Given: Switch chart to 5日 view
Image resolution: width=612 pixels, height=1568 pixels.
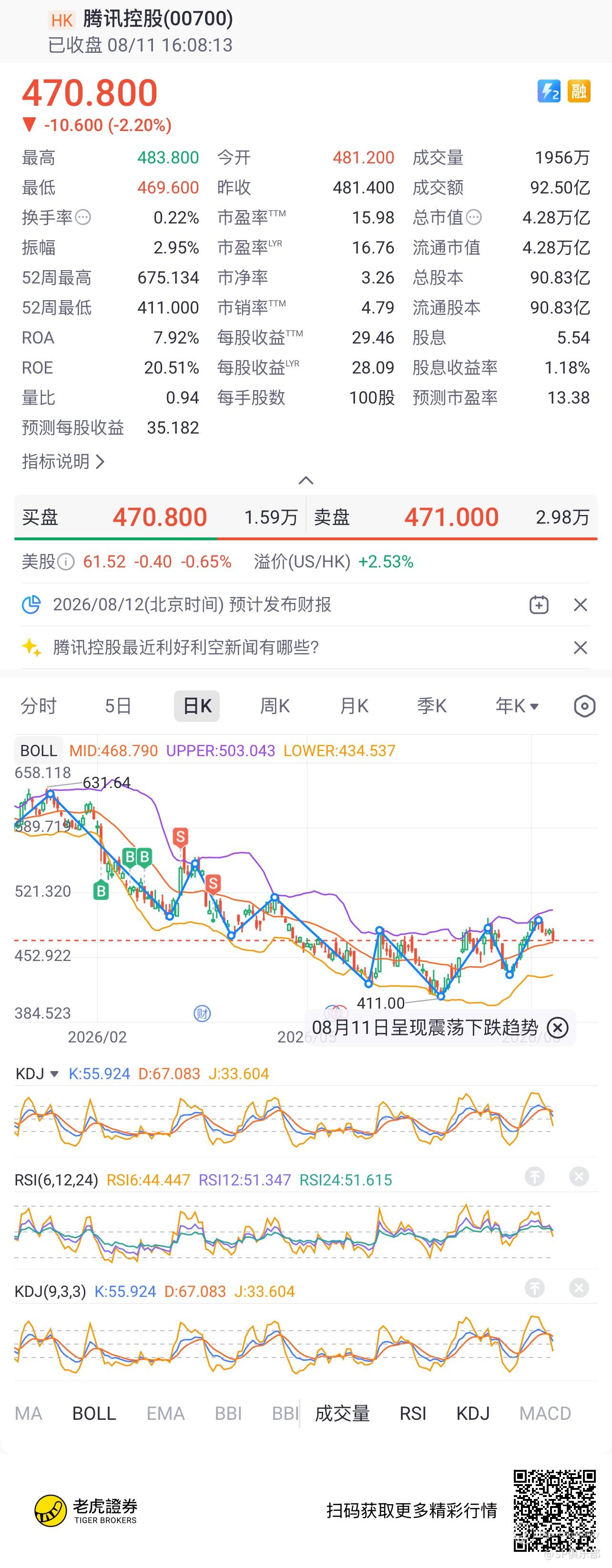Looking at the screenshot, I should tap(118, 706).
